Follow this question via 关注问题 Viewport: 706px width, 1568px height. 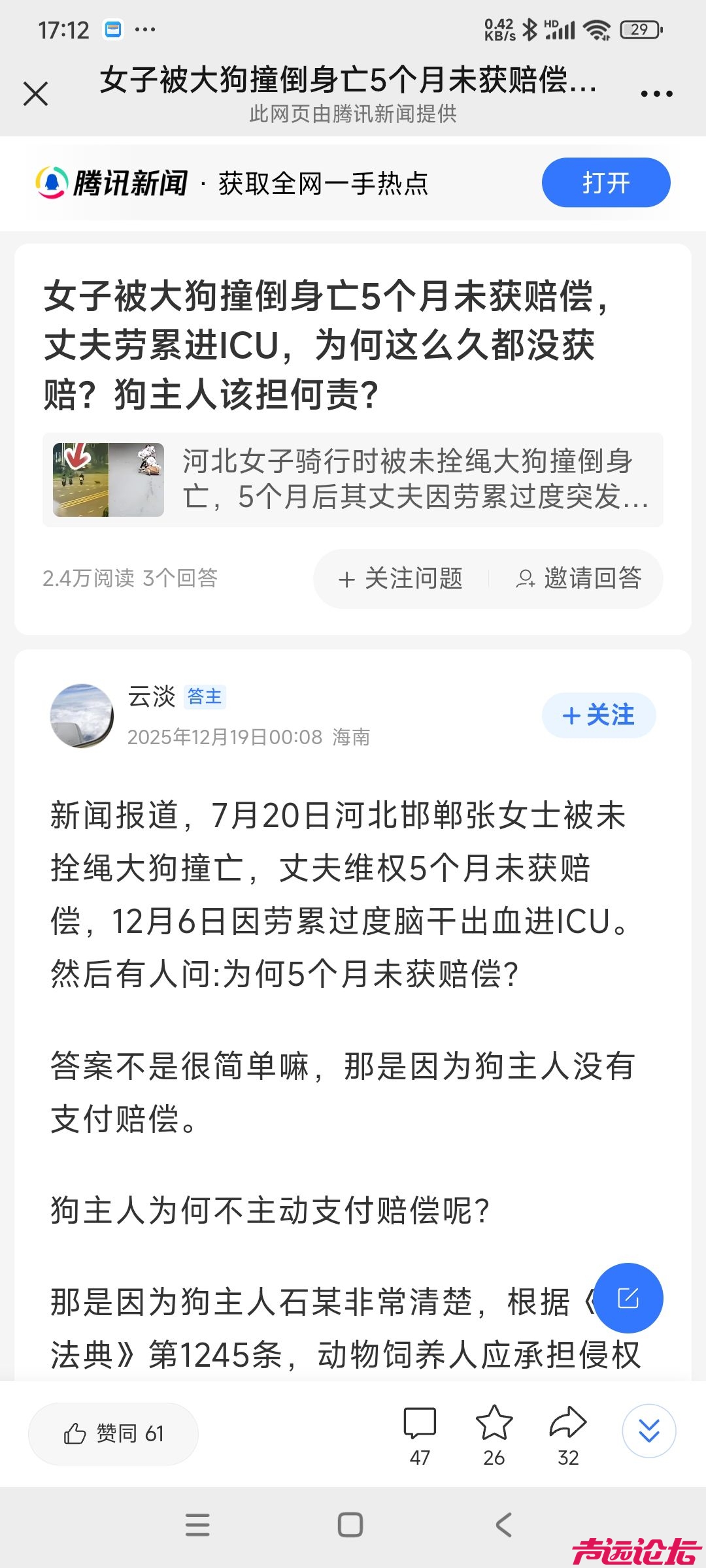(x=401, y=579)
